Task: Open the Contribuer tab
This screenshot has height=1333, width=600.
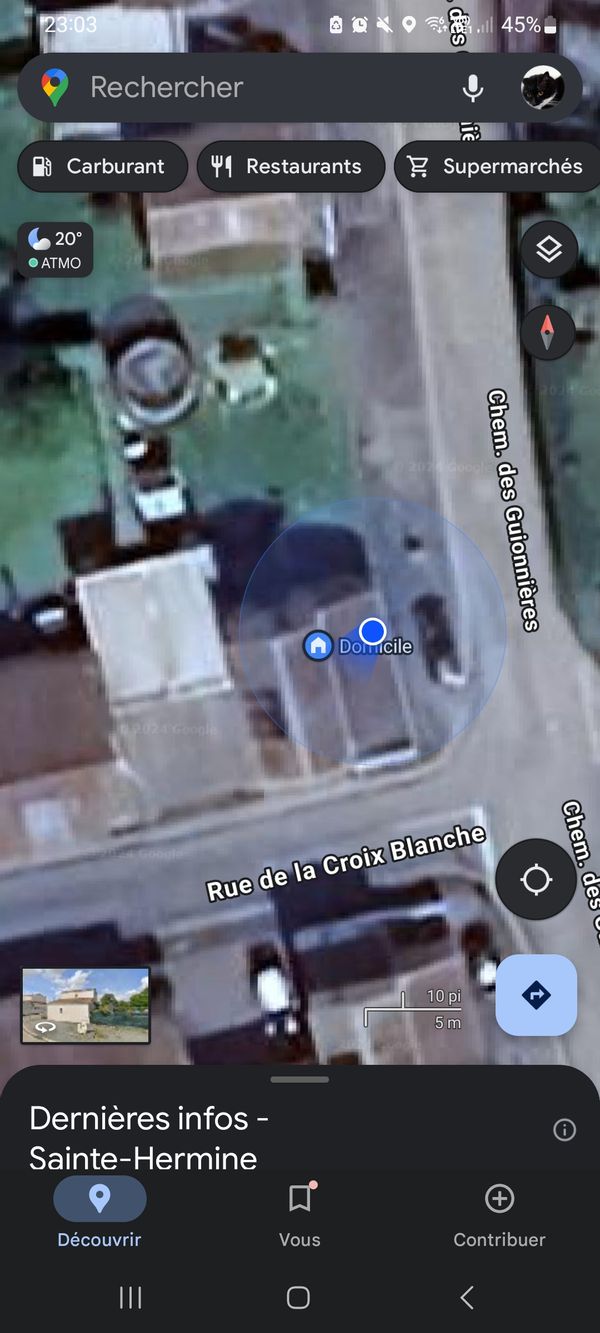Action: click(499, 1212)
